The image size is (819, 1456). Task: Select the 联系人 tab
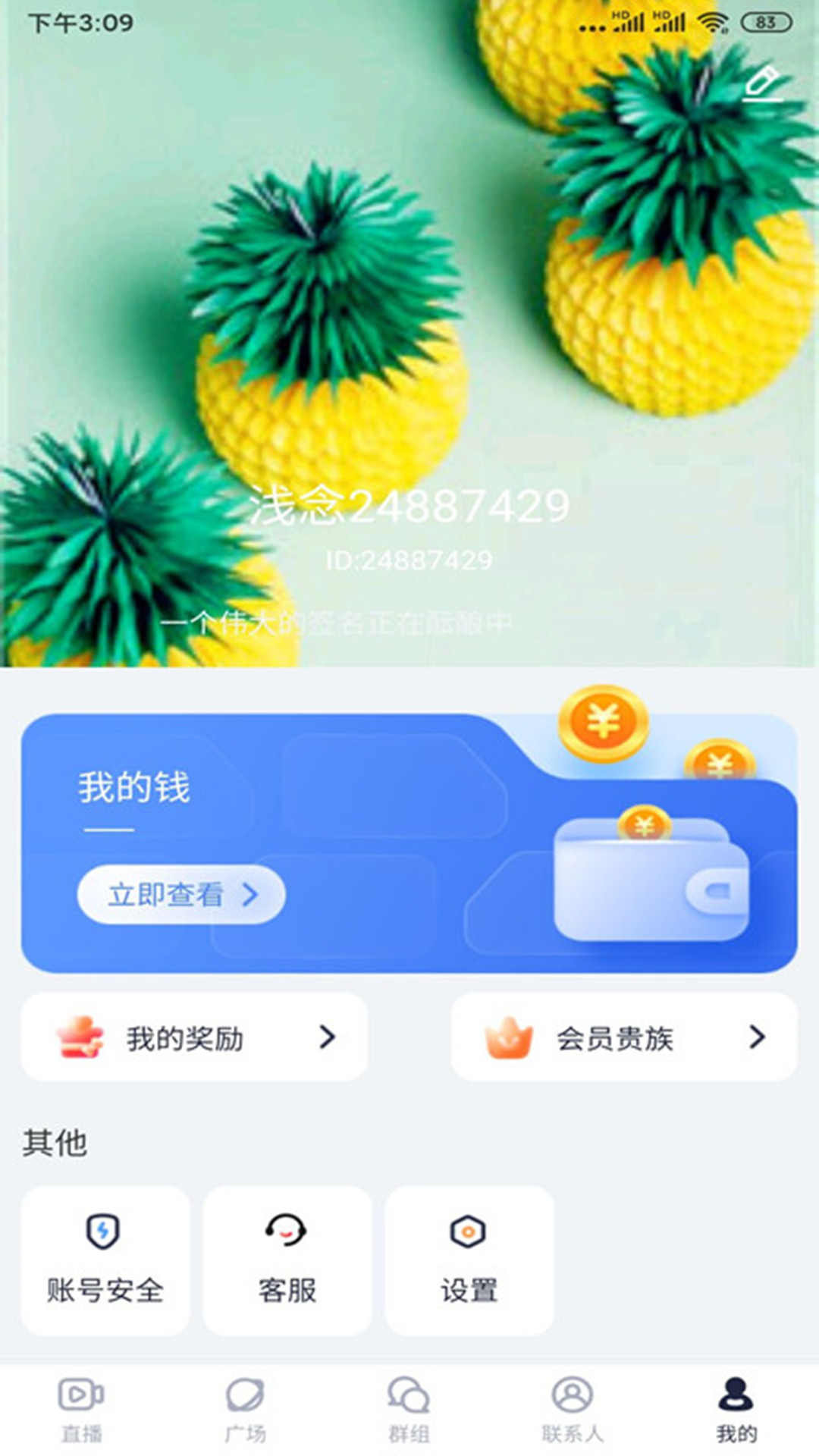click(x=573, y=1410)
